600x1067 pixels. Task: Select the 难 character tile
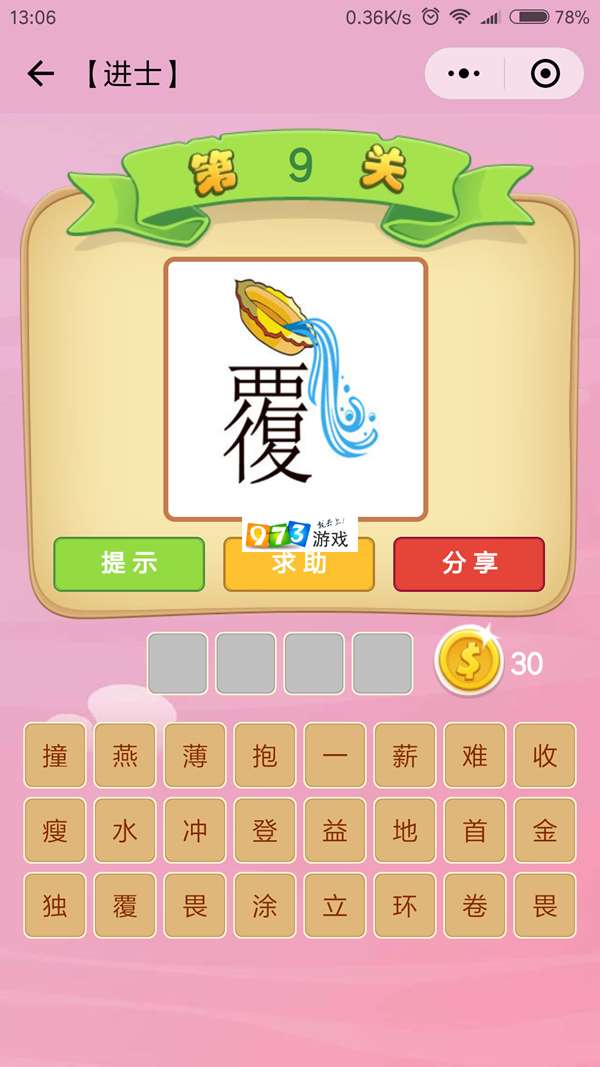point(475,756)
